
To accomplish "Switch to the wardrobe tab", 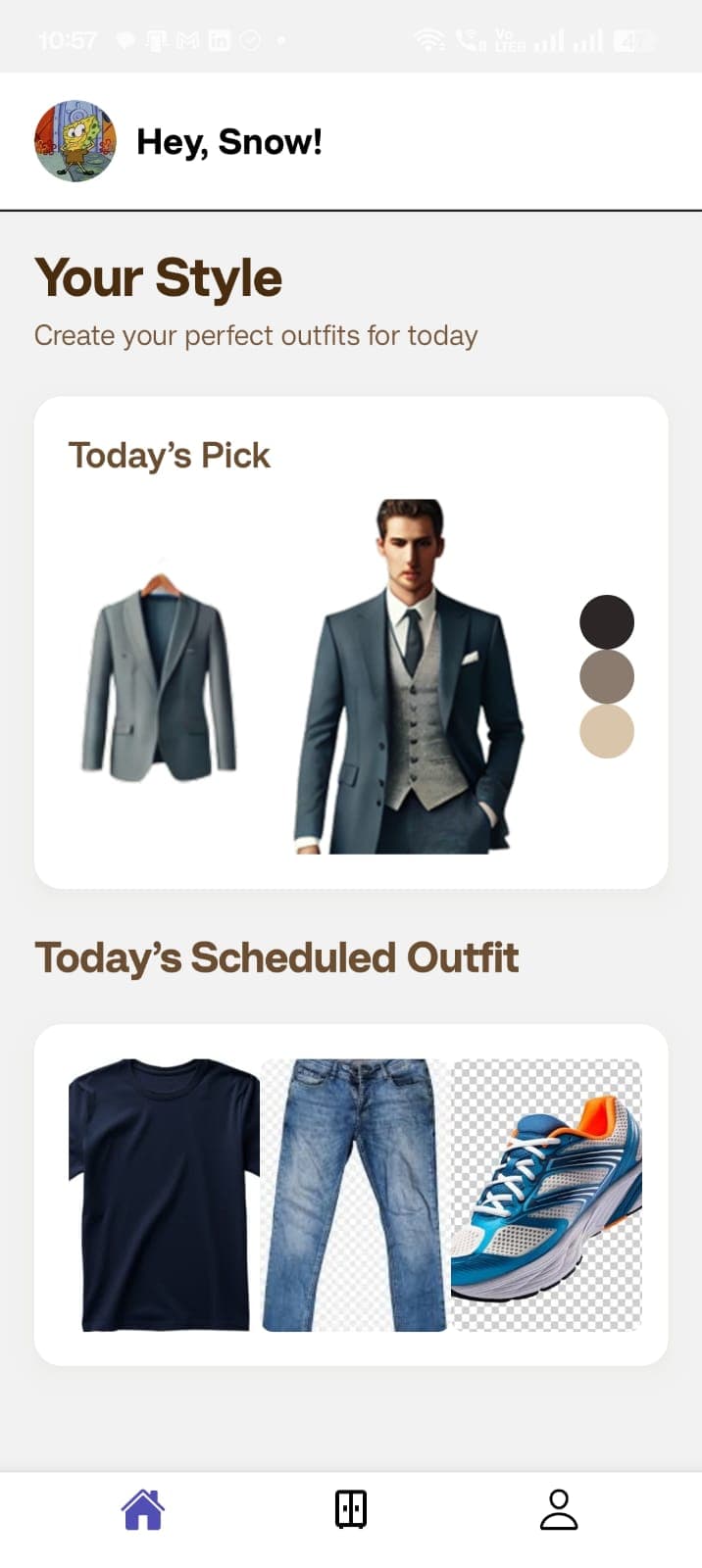I will click(x=351, y=1509).
